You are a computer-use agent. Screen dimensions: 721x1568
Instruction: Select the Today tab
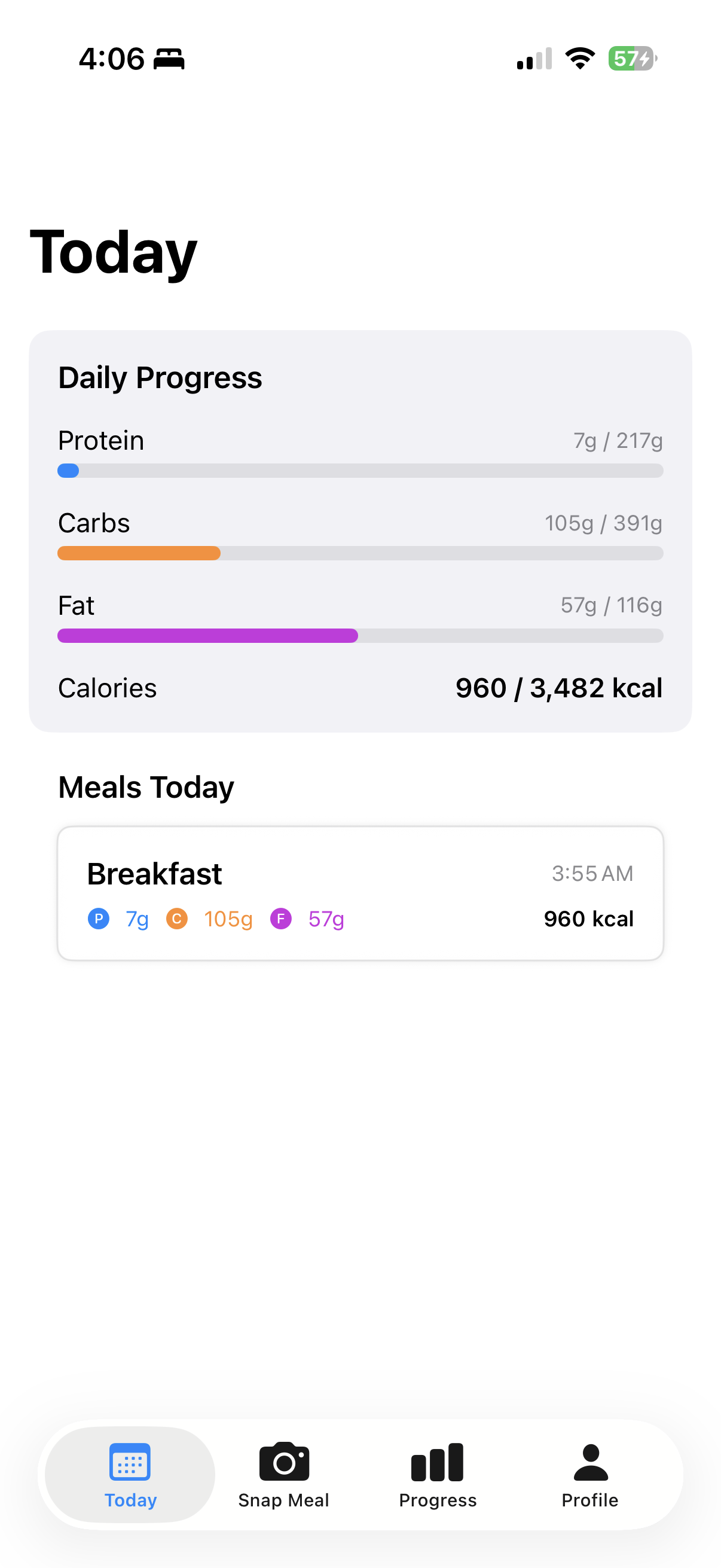(x=130, y=1475)
